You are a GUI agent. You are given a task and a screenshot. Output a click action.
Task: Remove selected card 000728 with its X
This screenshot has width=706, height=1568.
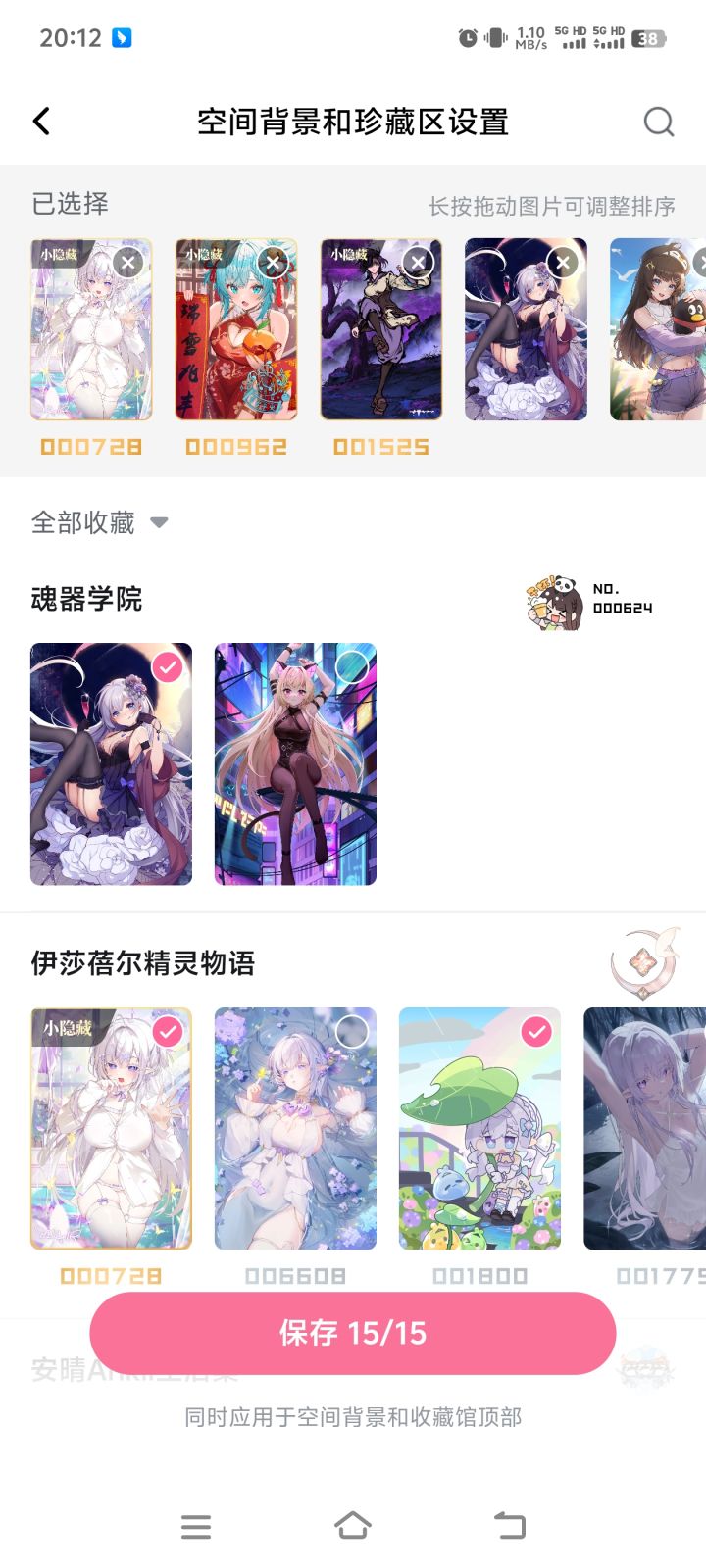[x=128, y=262]
